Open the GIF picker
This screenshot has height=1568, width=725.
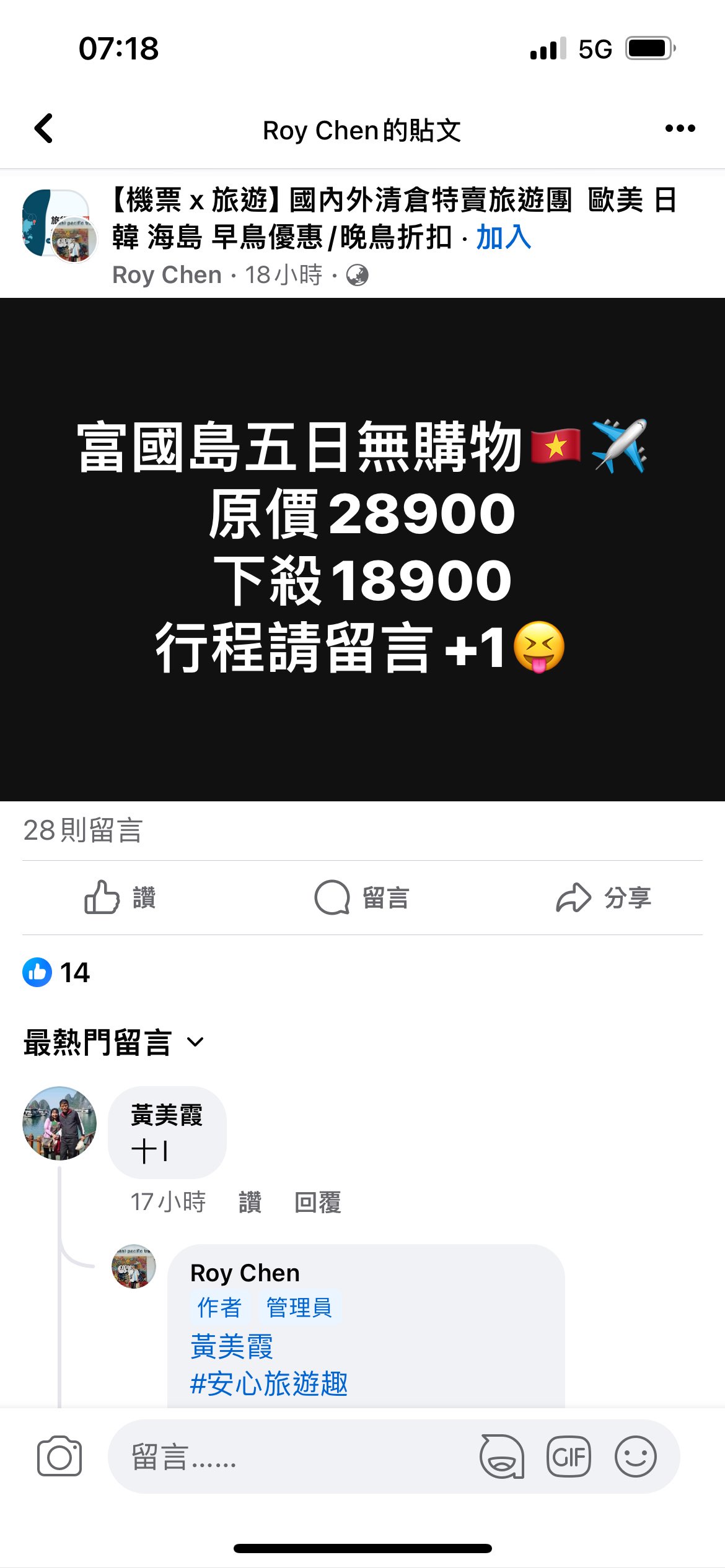pyautogui.click(x=568, y=1457)
